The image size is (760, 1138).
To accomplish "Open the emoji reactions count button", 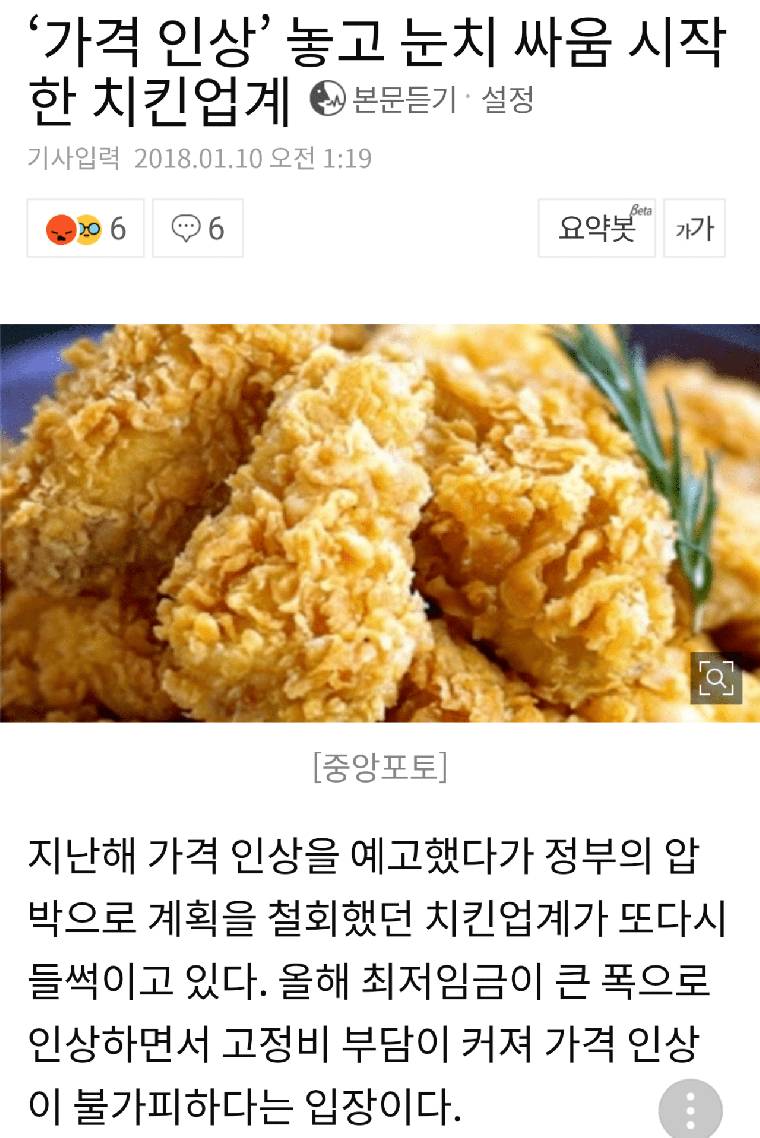I will [86, 229].
